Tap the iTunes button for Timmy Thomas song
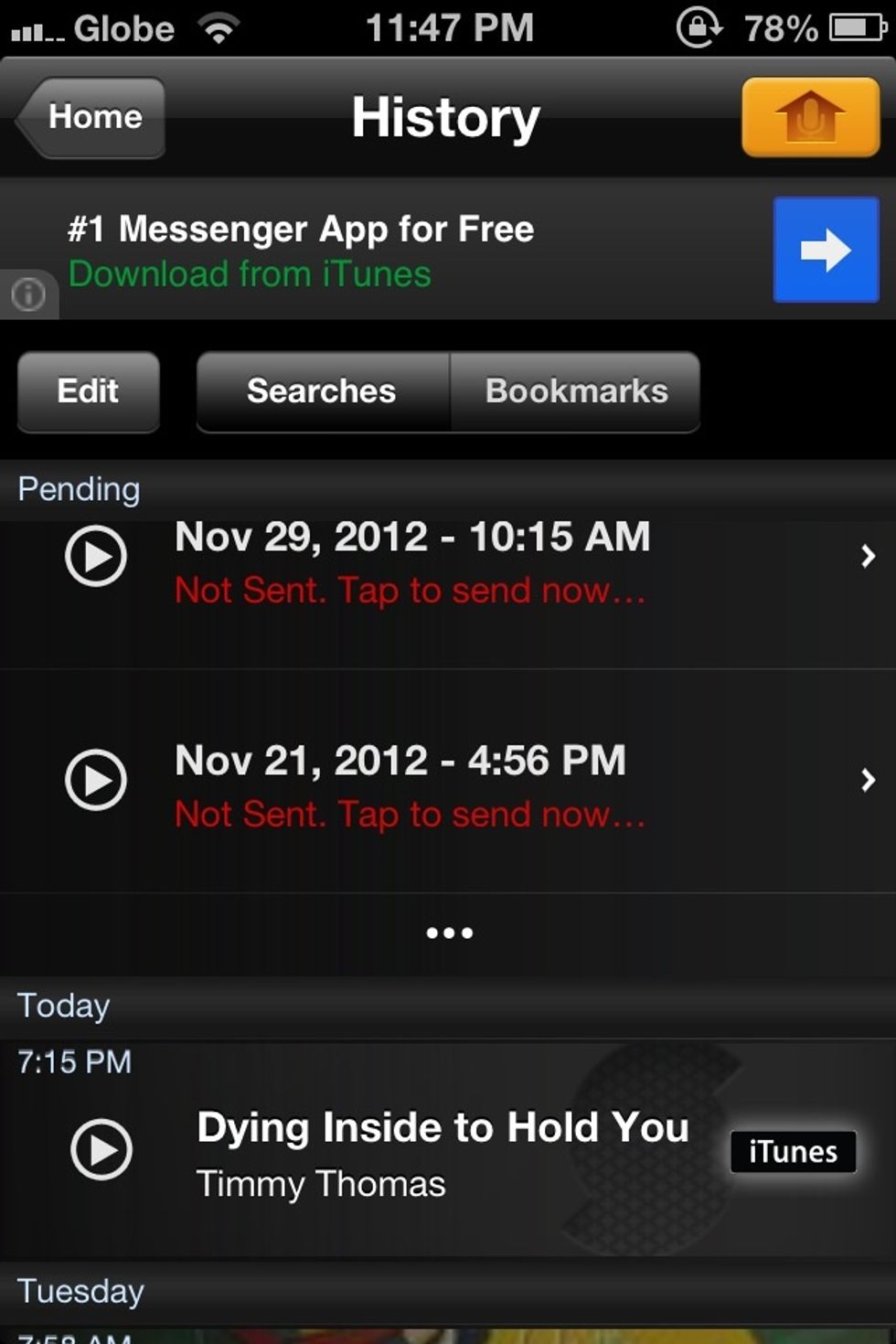The image size is (896, 1344). pos(793,1151)
